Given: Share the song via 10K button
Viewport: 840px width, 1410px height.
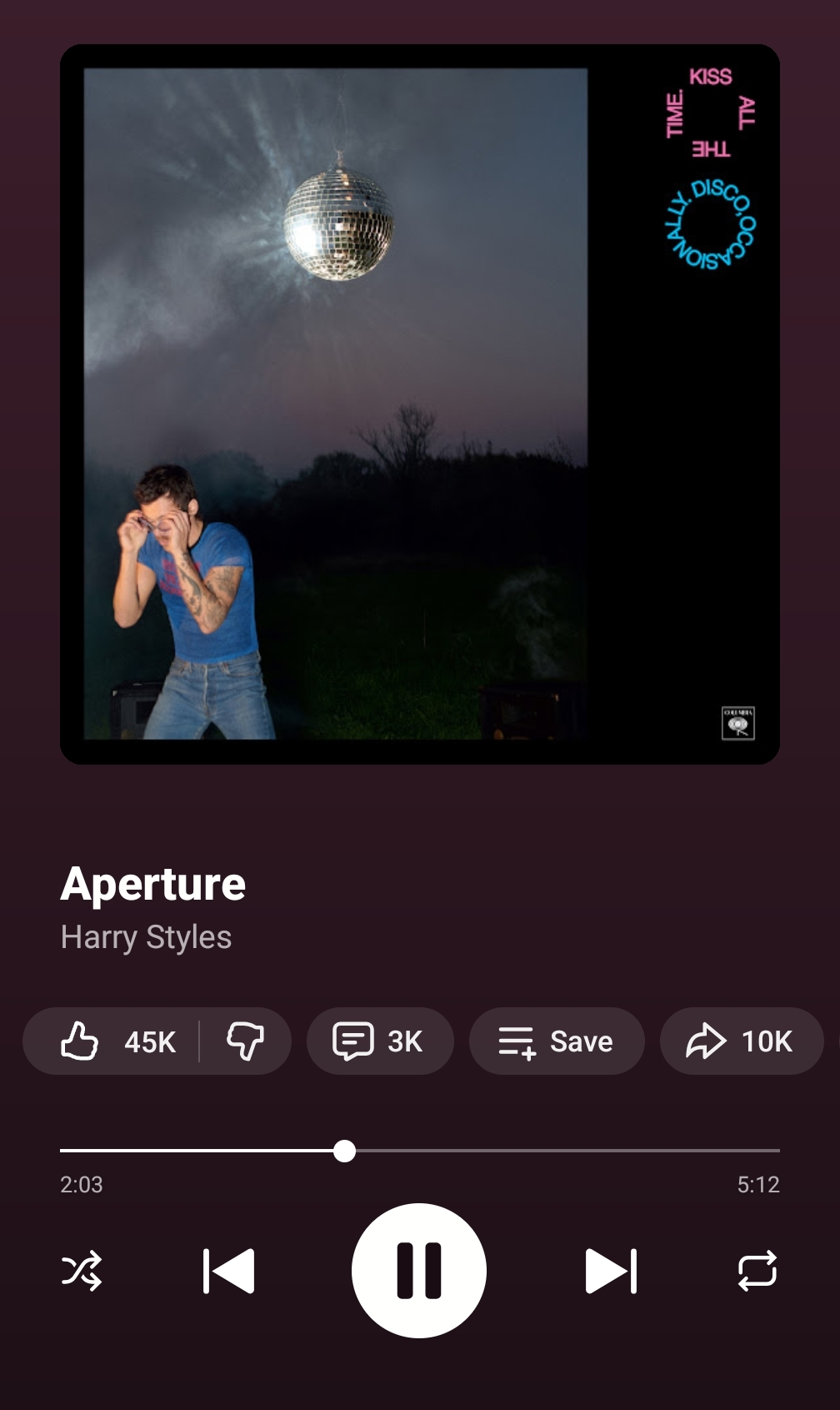Looking at the screenshot, I should tap(740, 1041).
